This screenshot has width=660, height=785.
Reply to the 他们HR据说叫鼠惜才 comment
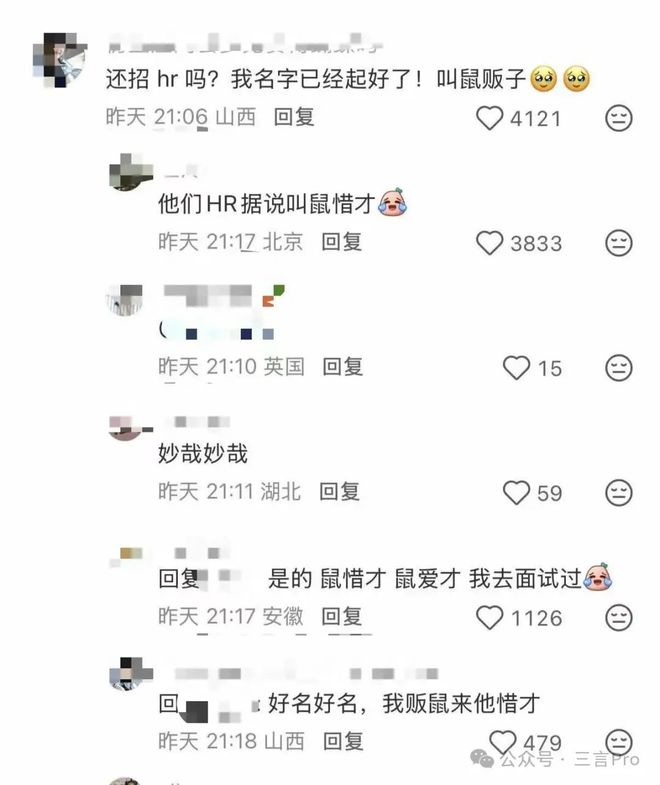[x=341, y=242]
